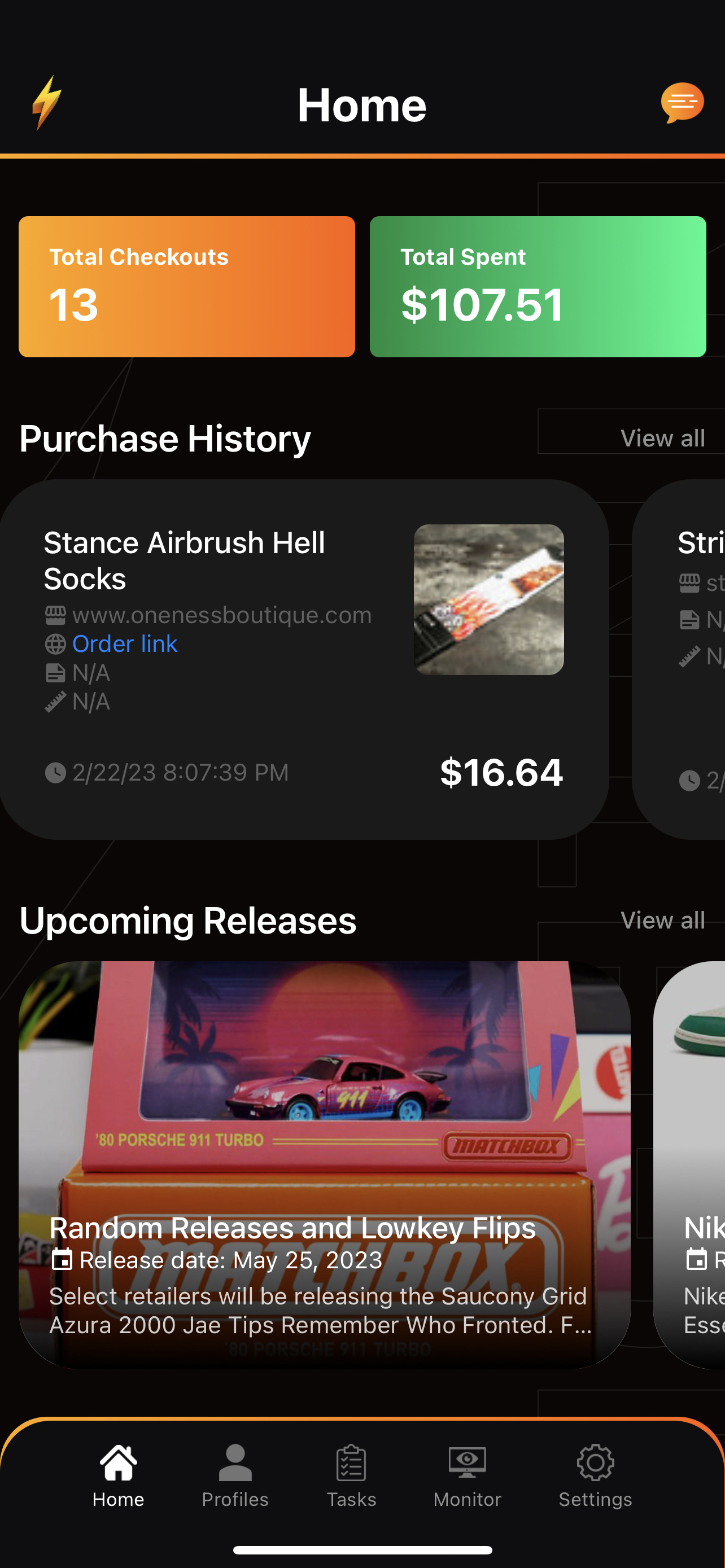Switch to the Tasks tab
This screenshot has width=725, height=1568.
351,1475
